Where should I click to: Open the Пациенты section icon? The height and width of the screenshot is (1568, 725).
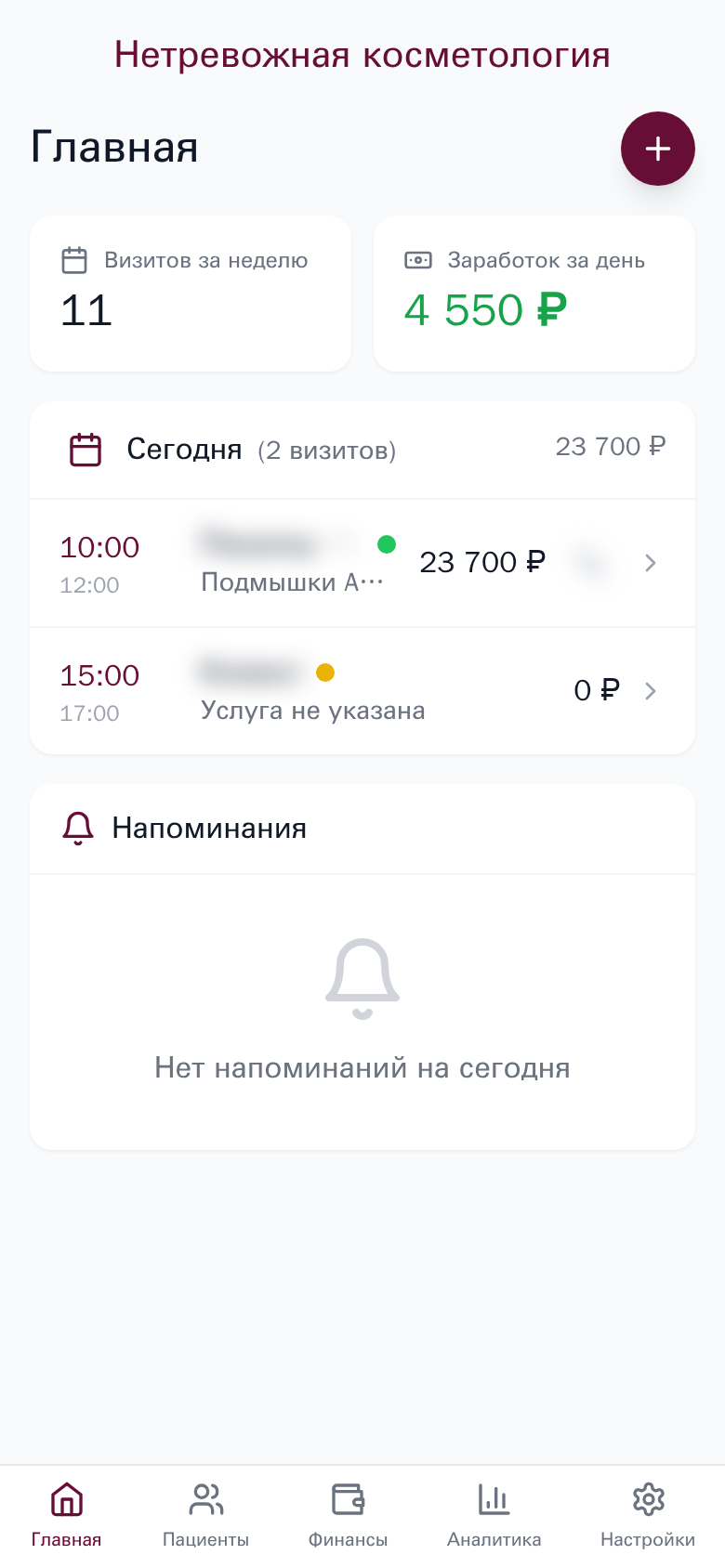[205, 1499]
